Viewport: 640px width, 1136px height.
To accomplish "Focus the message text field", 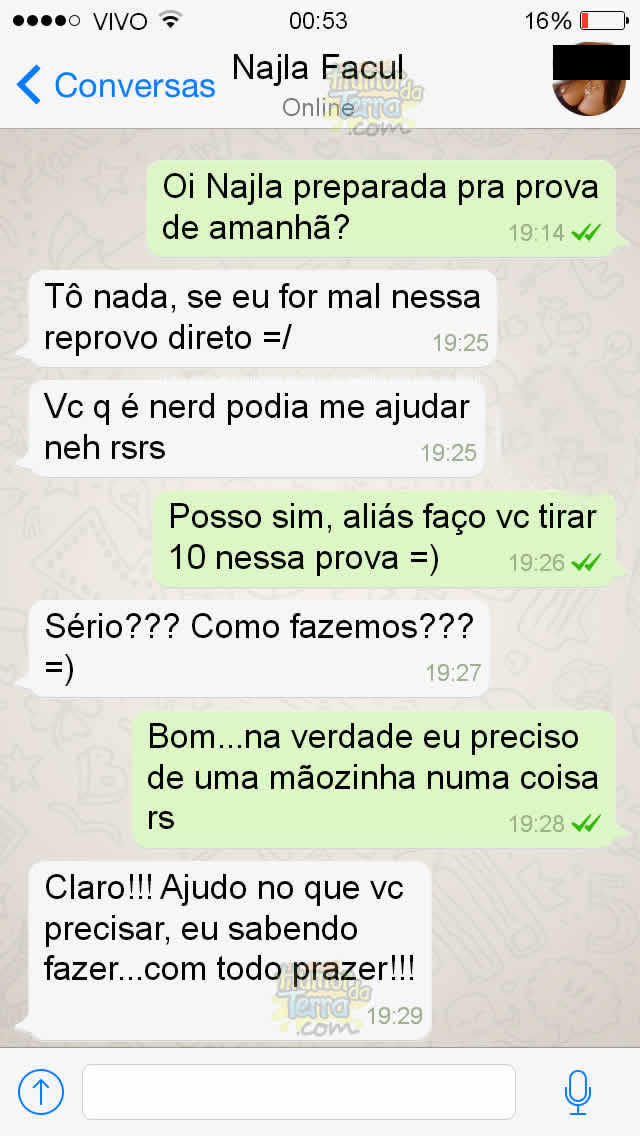I will [298, 1092].
